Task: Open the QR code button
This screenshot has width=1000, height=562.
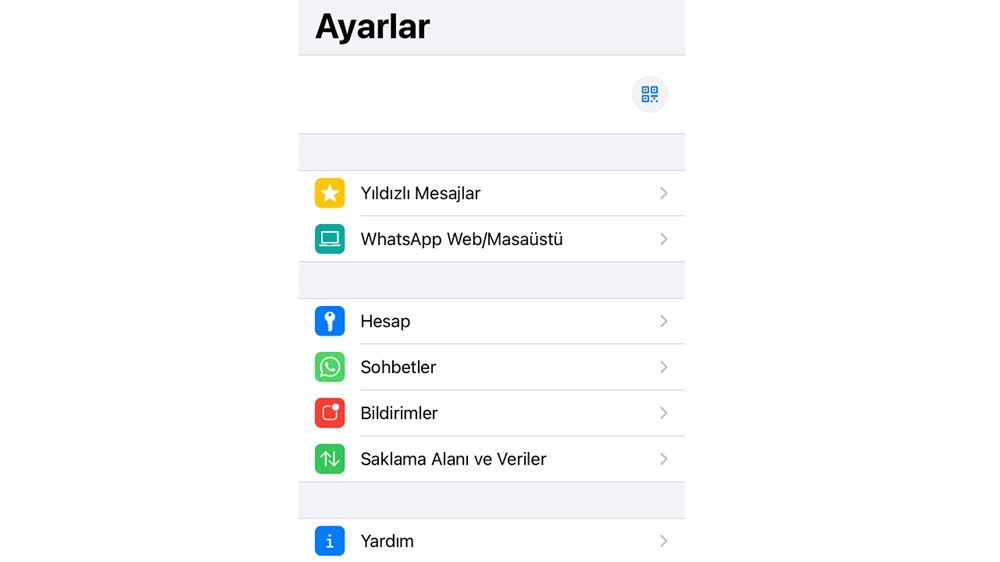Action: click(x=650, y=95)
